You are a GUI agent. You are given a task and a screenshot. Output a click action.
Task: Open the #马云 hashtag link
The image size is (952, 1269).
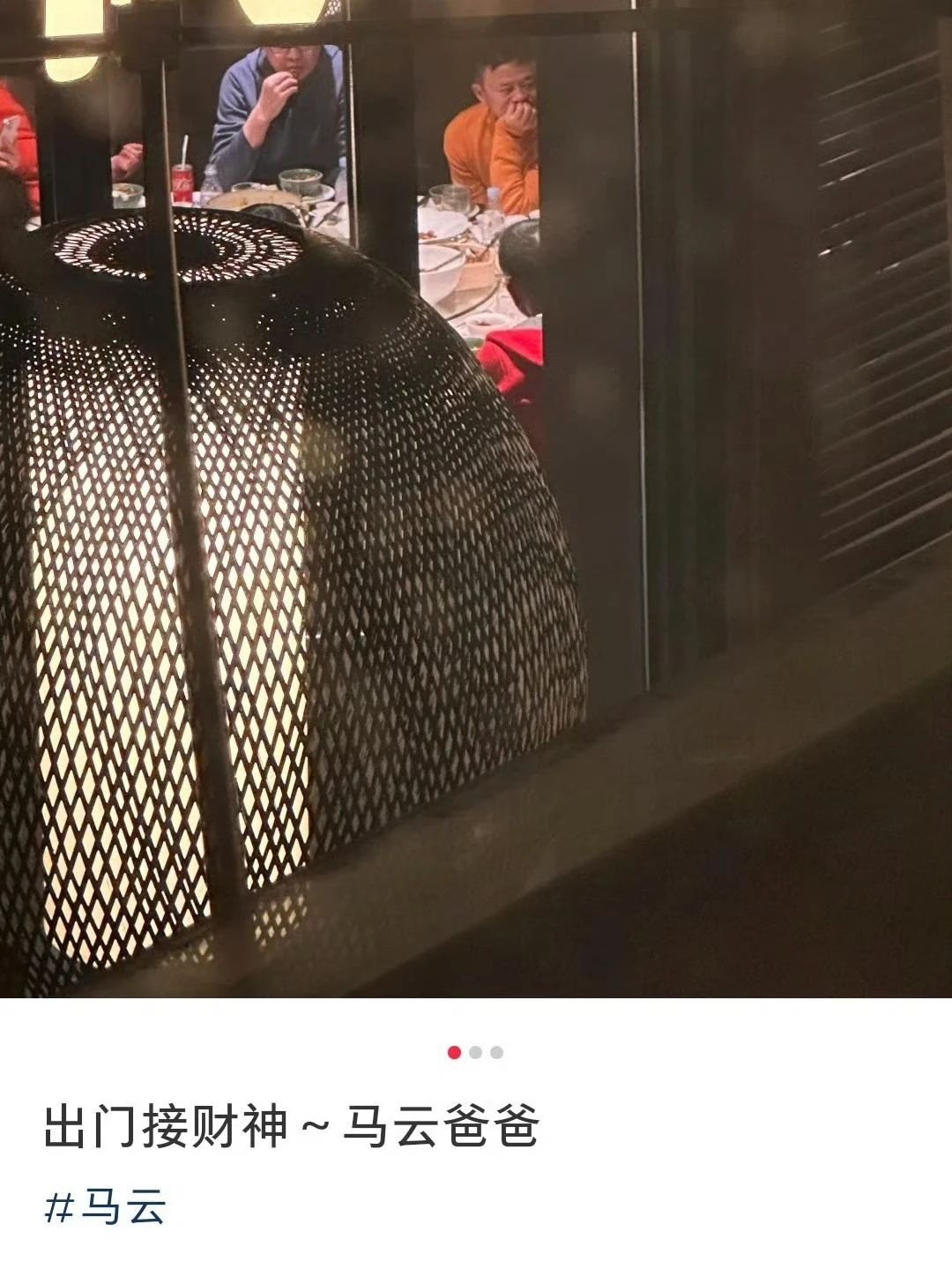coord(105,1207)
